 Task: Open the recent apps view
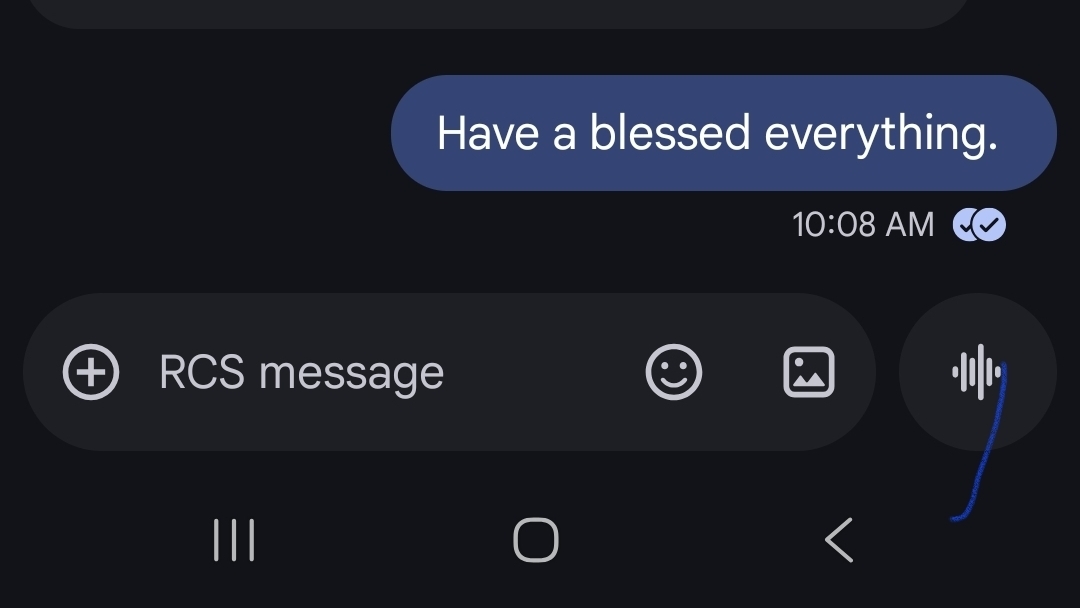coord(234,540)
